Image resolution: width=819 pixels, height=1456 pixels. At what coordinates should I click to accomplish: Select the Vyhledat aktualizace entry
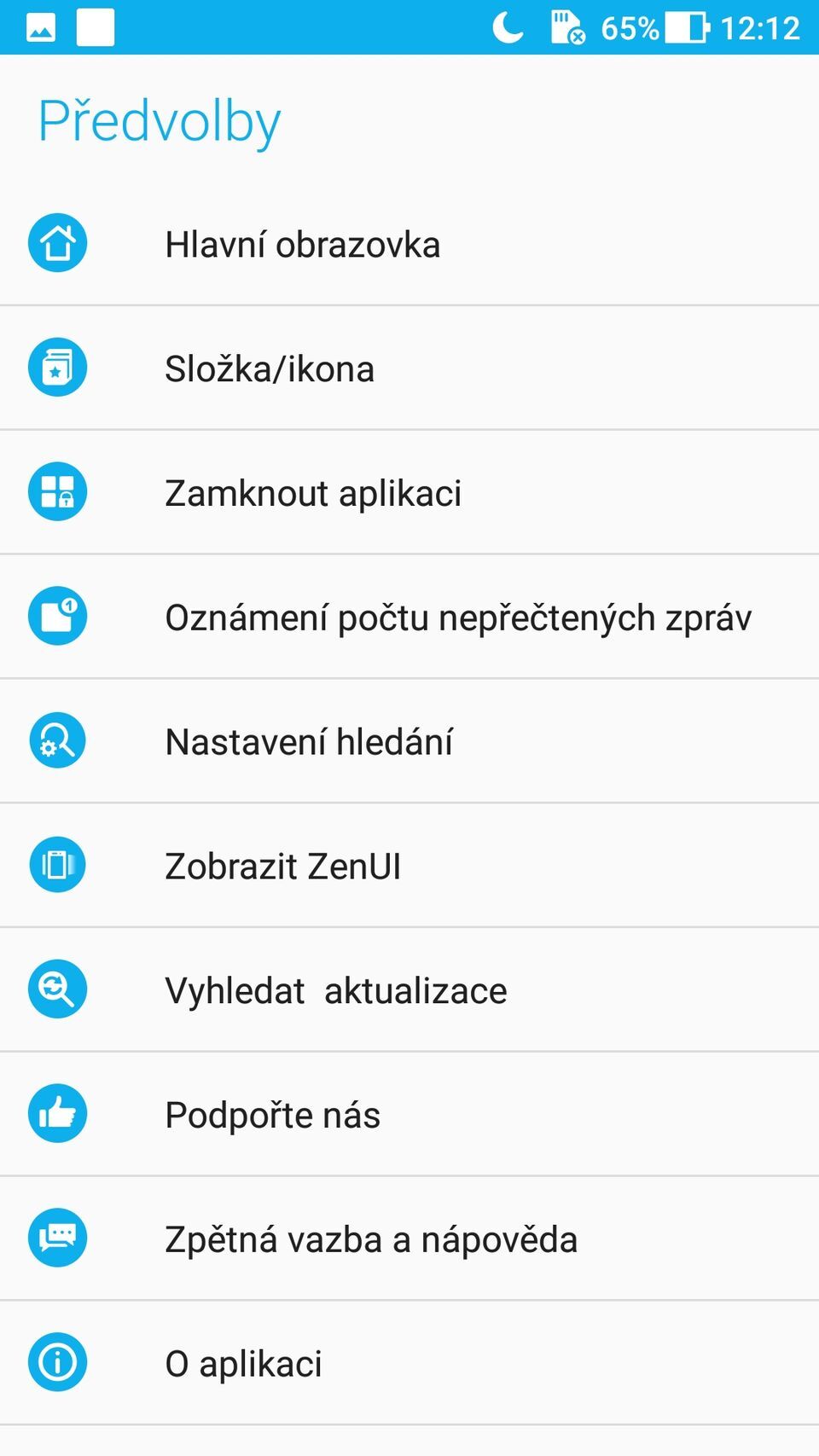pos(336,990)
